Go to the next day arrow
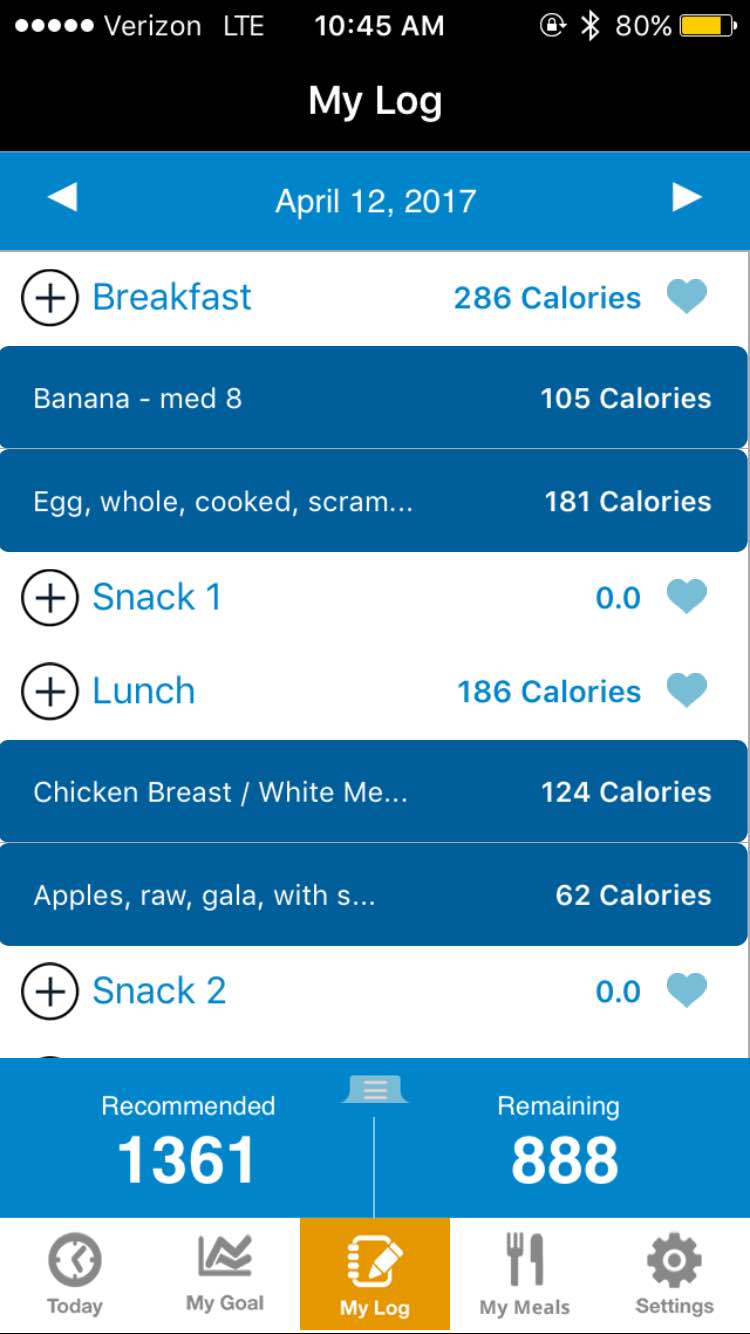 [x=687, y=198]
